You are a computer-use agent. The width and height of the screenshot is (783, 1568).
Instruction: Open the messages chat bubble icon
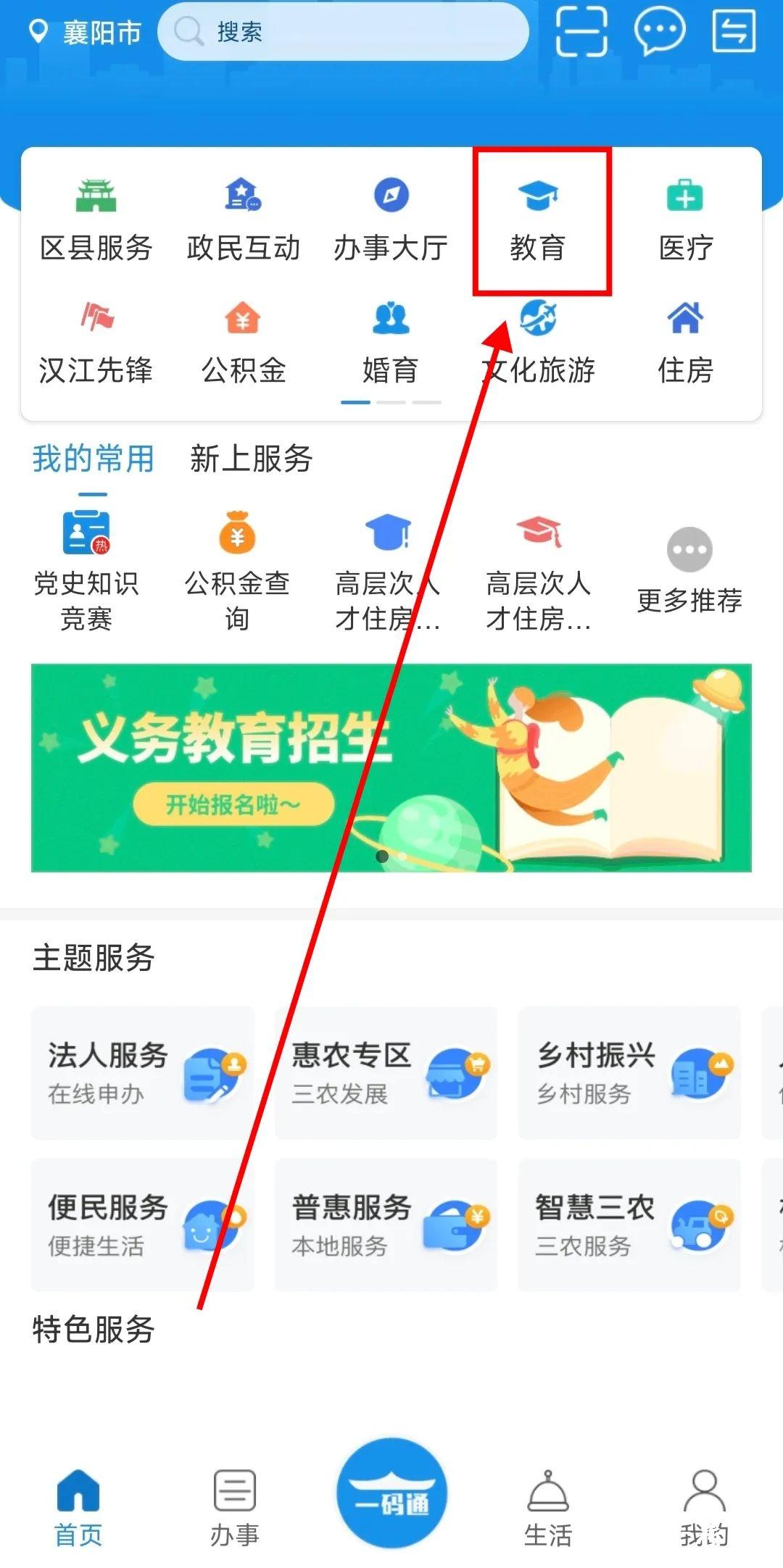click(659, 31)
